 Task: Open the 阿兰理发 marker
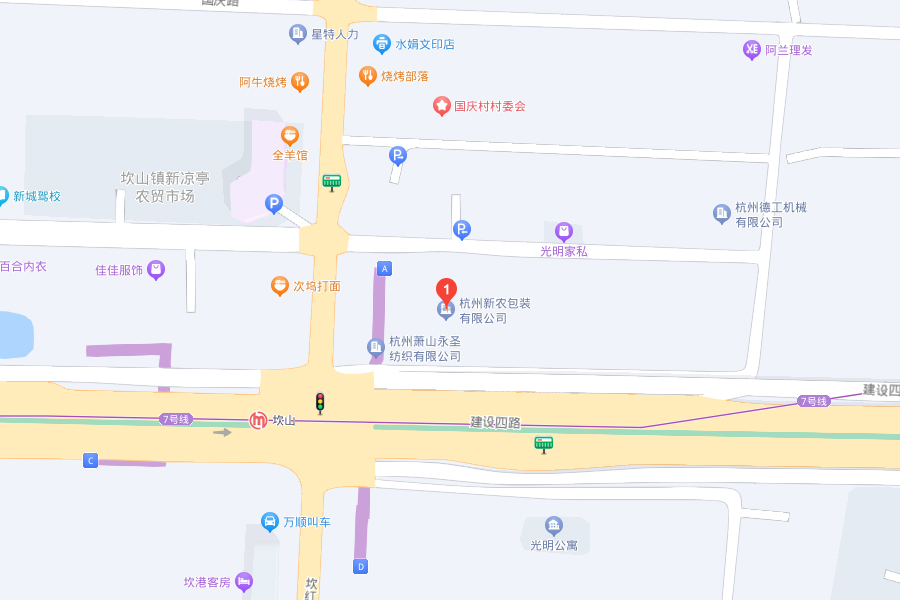coord(752,49)
